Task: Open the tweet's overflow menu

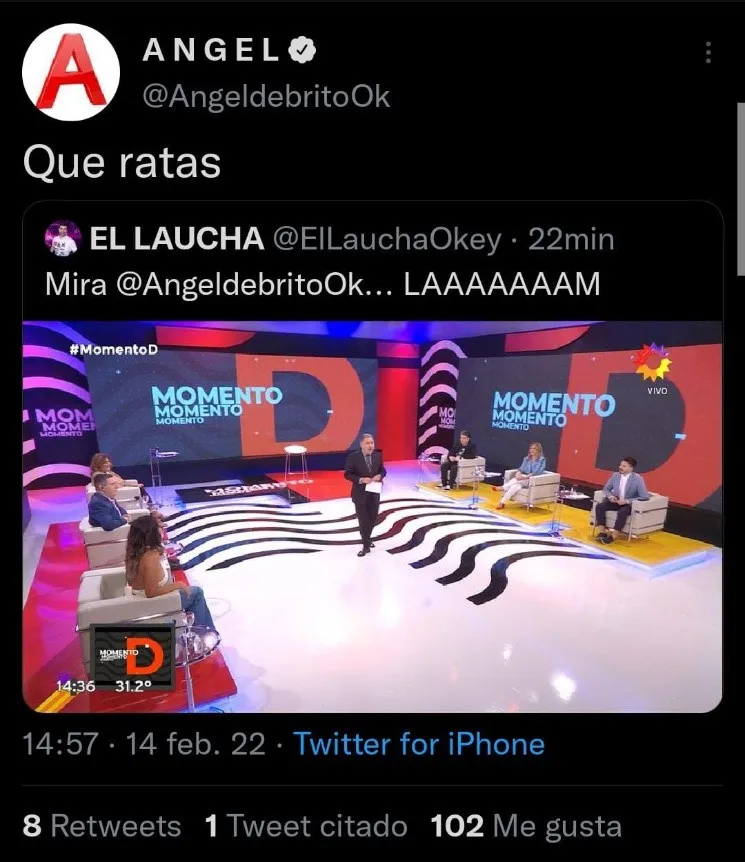Action: pos(708,53)
